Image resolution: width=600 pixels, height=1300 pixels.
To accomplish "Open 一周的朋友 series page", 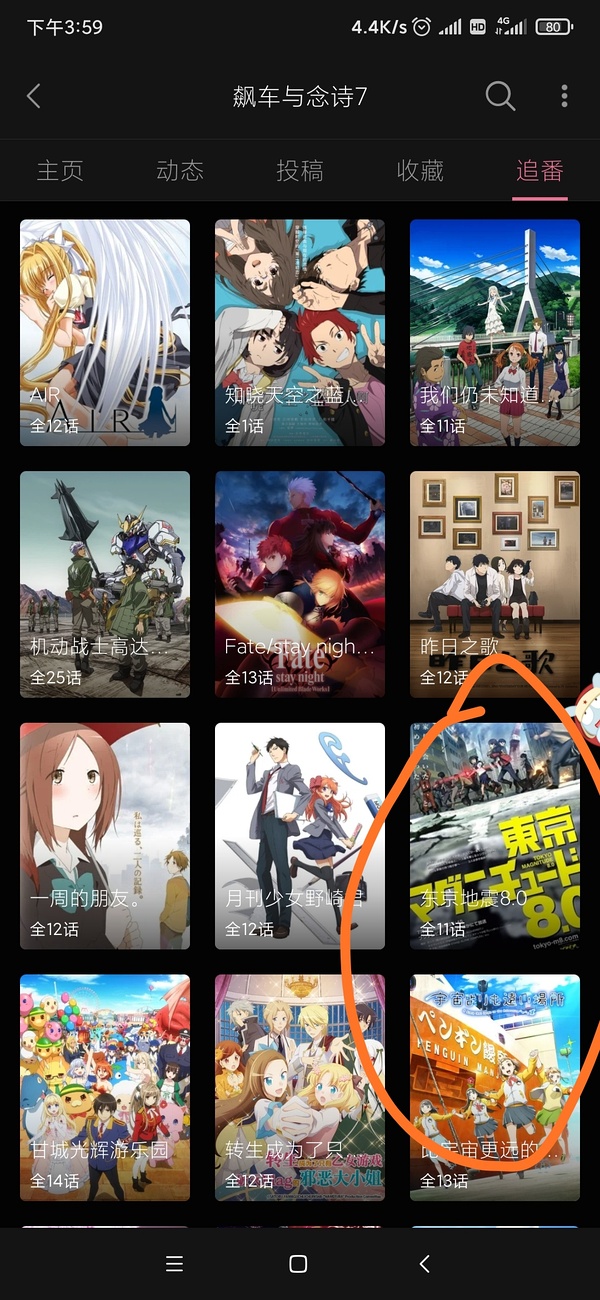I will point(105,836).
